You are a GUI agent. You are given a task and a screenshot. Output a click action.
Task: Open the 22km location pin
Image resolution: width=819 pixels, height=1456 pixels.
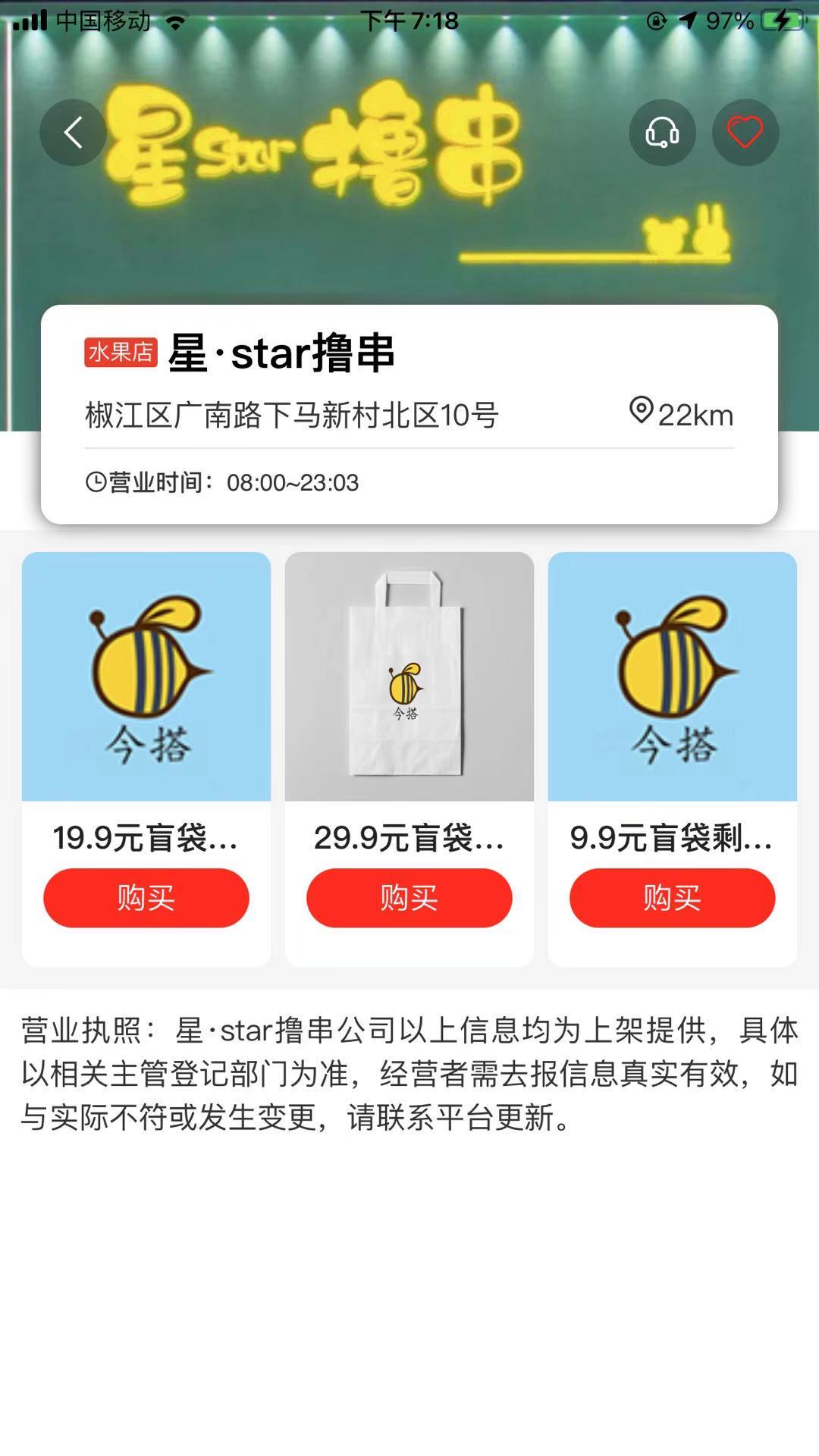[642, 411]
